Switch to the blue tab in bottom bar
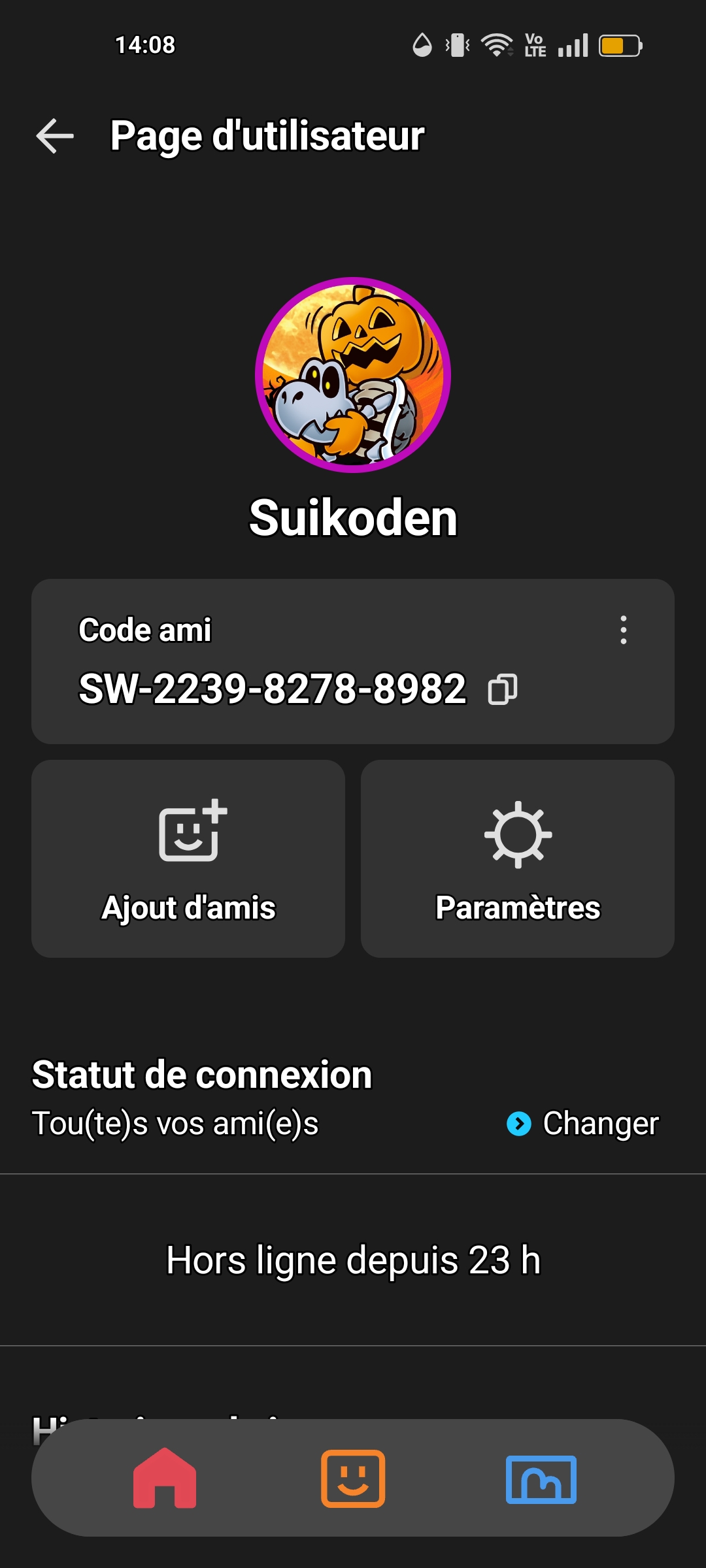This screenshot has width=706, height=1568. [541, 1479]
